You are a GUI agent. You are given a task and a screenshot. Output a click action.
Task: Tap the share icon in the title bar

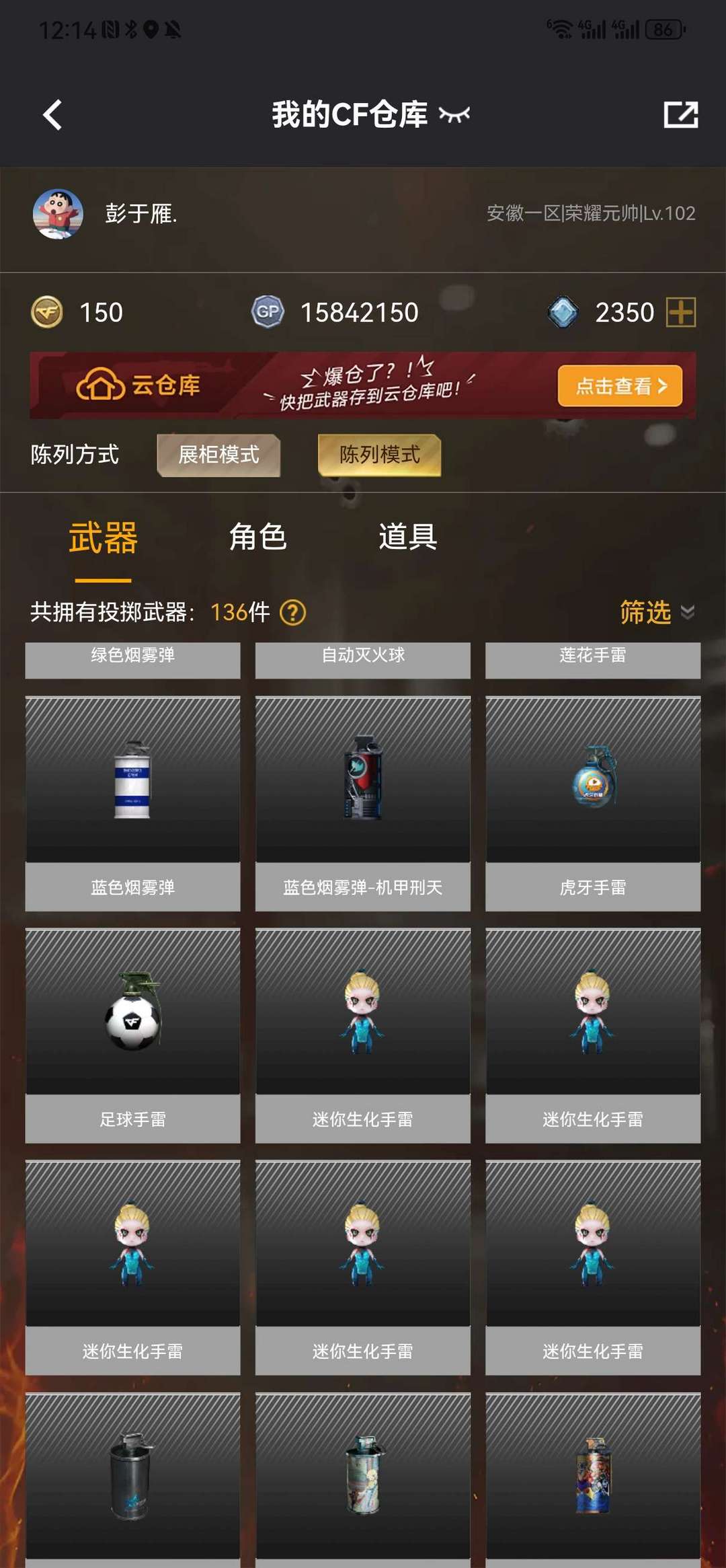pyautogui.click(x=680, y=115)
